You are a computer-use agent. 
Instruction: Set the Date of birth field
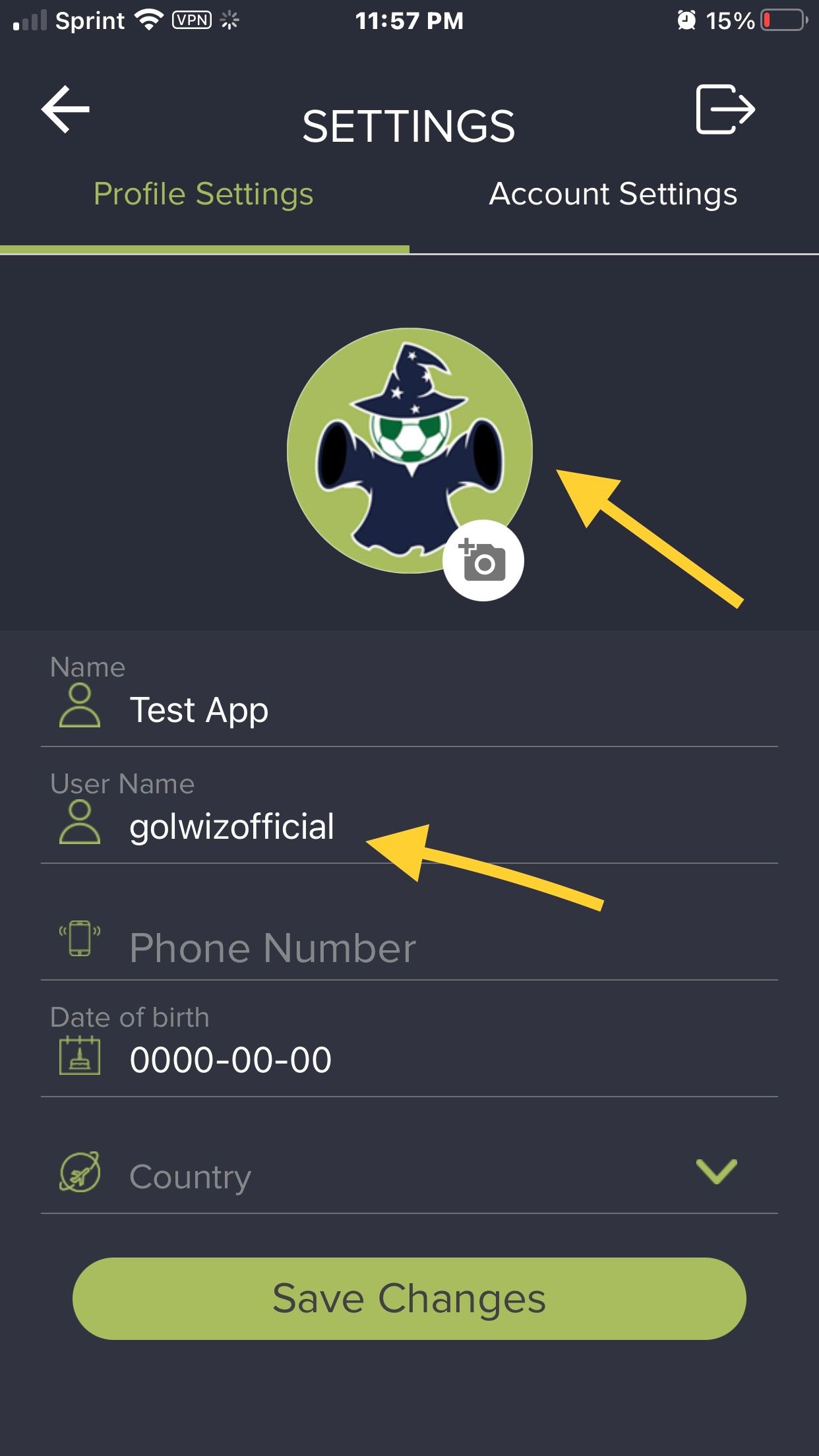pyautogui.click(x=409, y=1060)
